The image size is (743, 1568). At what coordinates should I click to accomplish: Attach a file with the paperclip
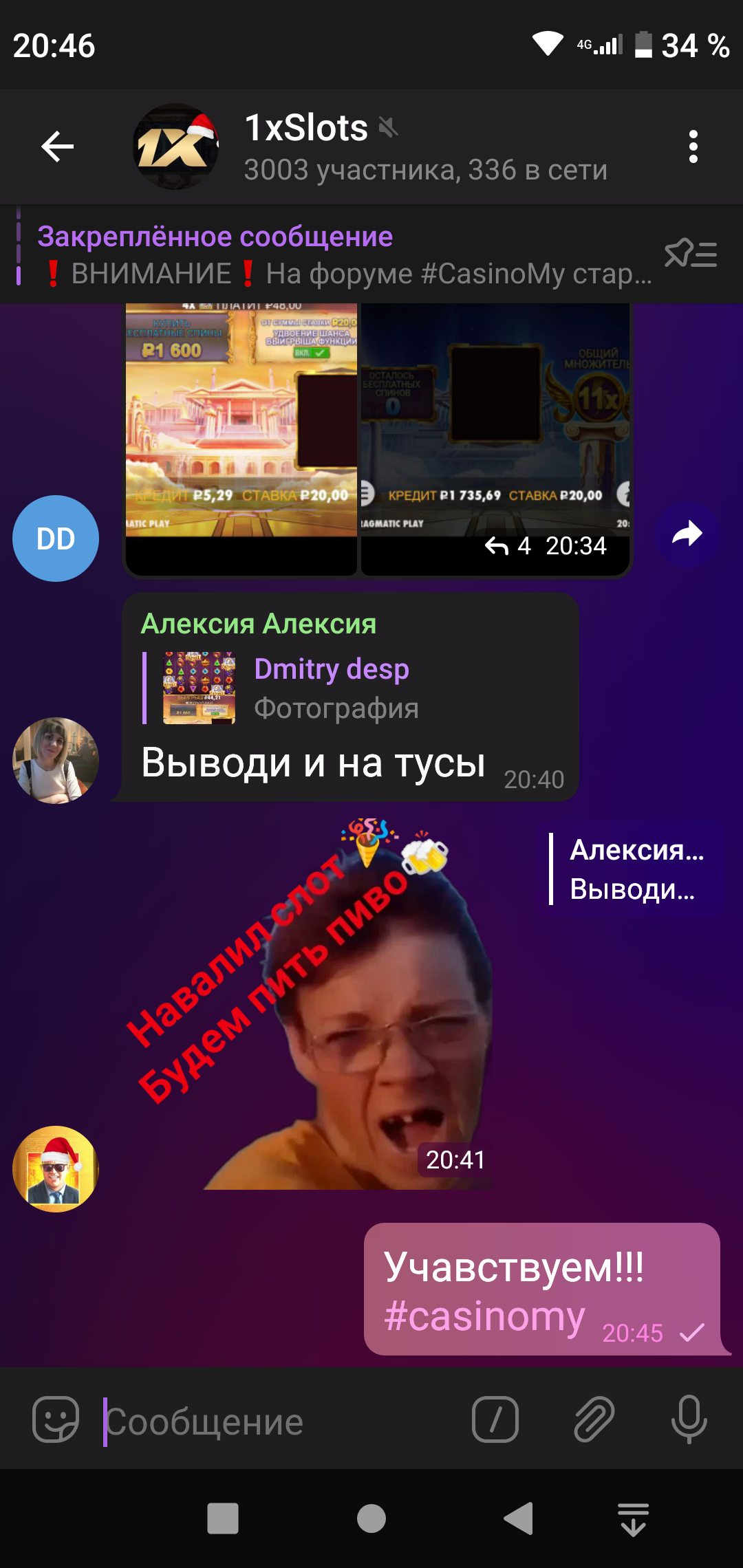click(594, 1419)
